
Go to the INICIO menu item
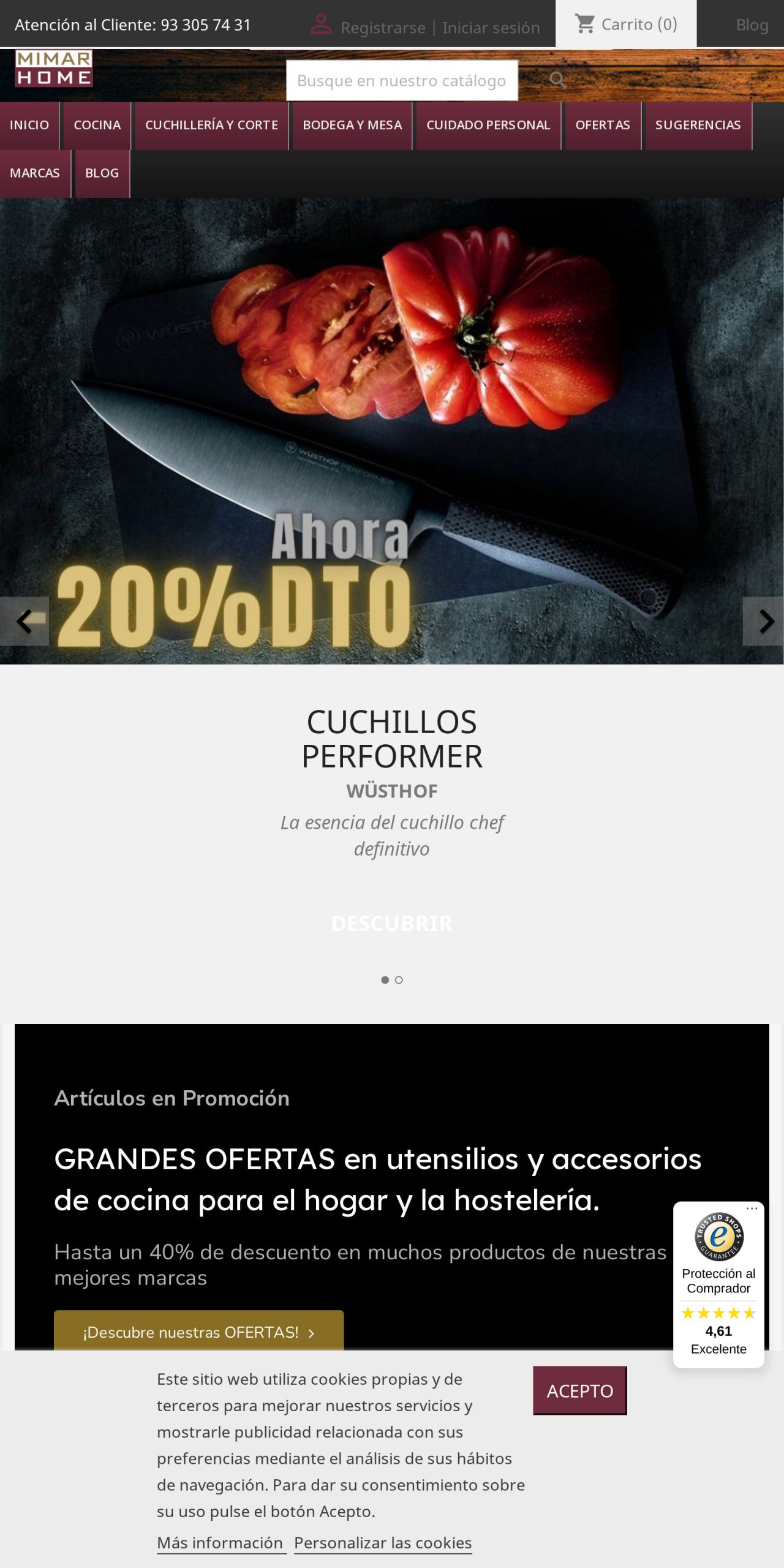coord(30,125)
